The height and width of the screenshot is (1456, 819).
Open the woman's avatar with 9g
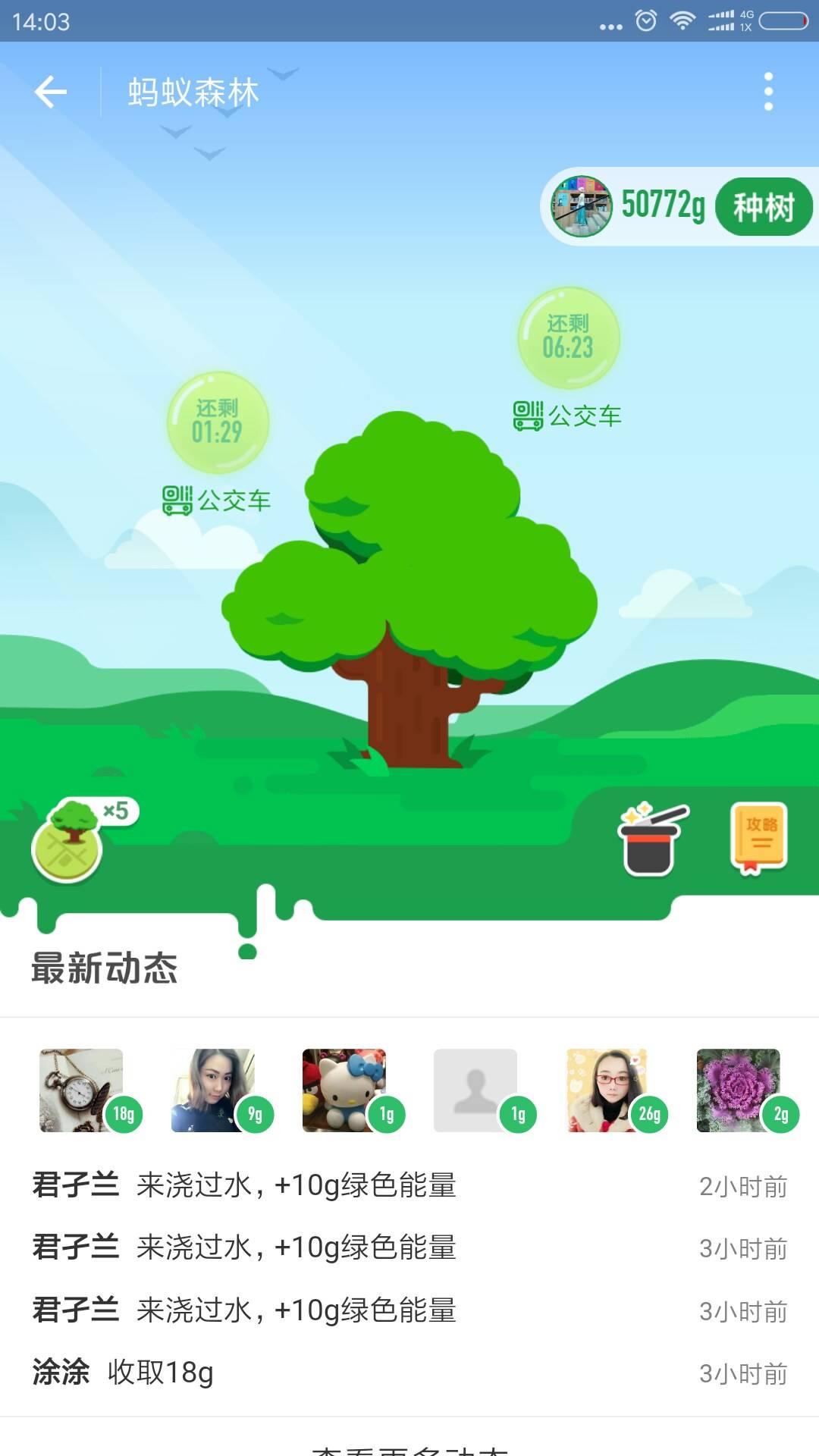click(213, 1090)
